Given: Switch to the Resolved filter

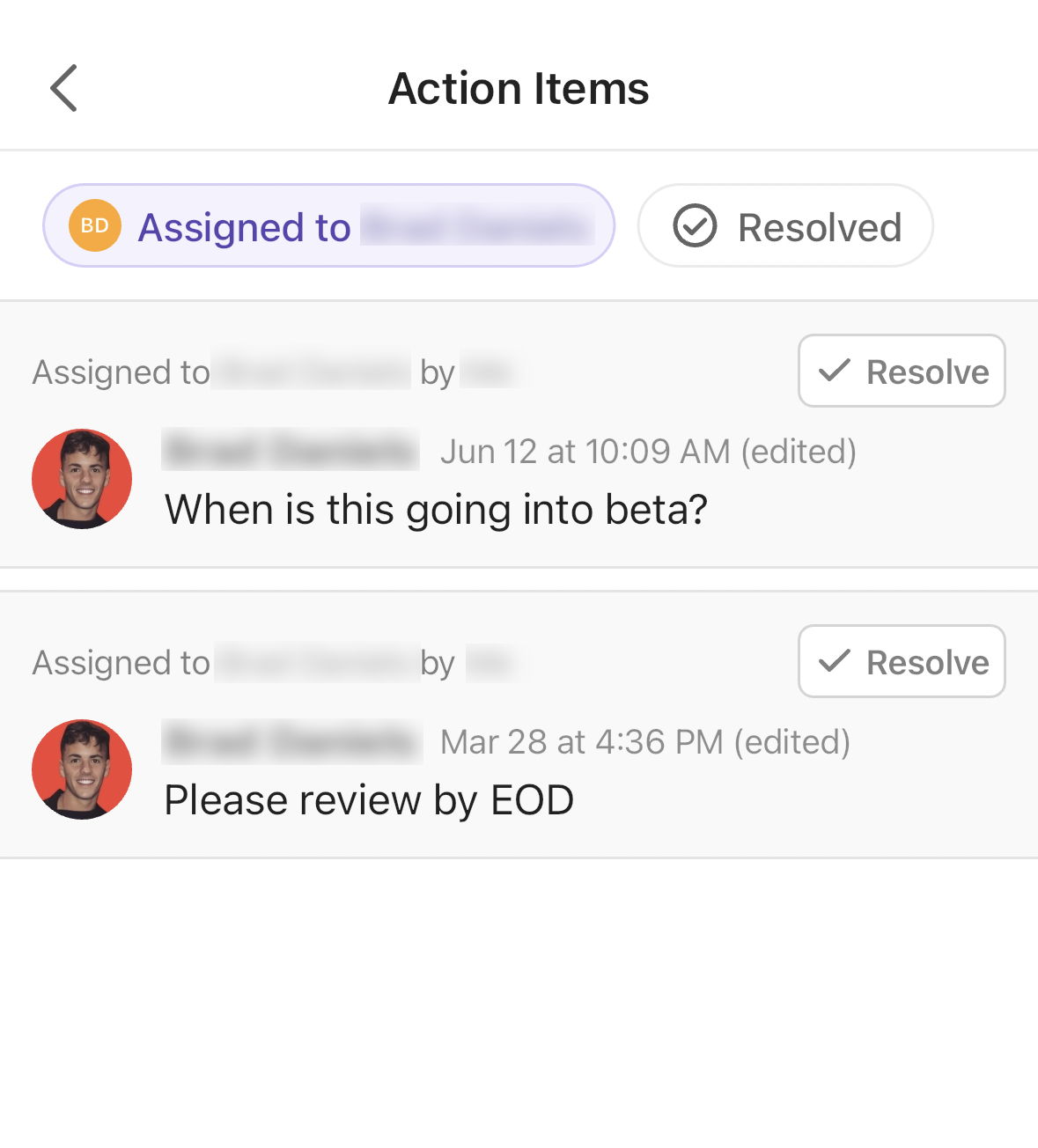Looking at the screenshot, I should pos(785,226).
